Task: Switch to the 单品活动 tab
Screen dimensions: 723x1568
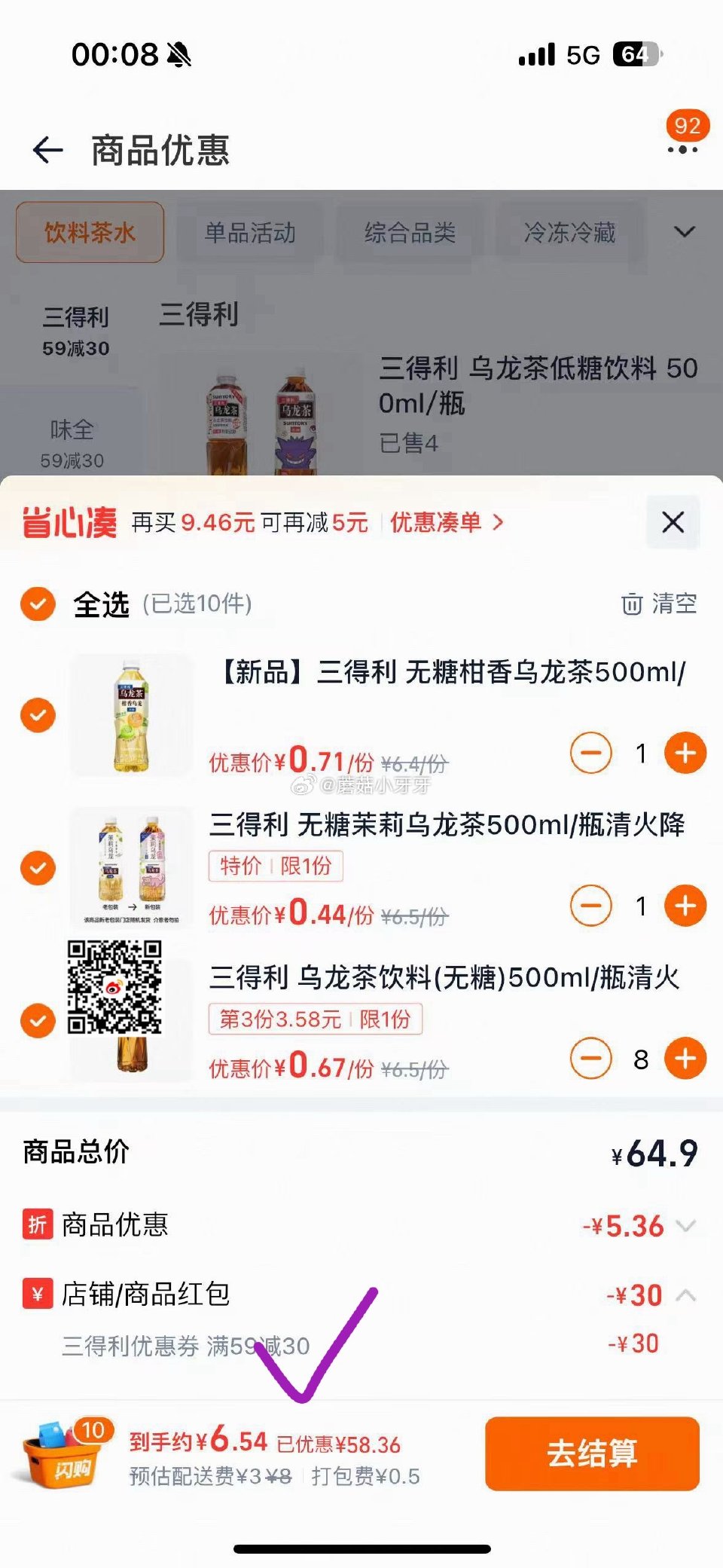Action: [251, 234]
